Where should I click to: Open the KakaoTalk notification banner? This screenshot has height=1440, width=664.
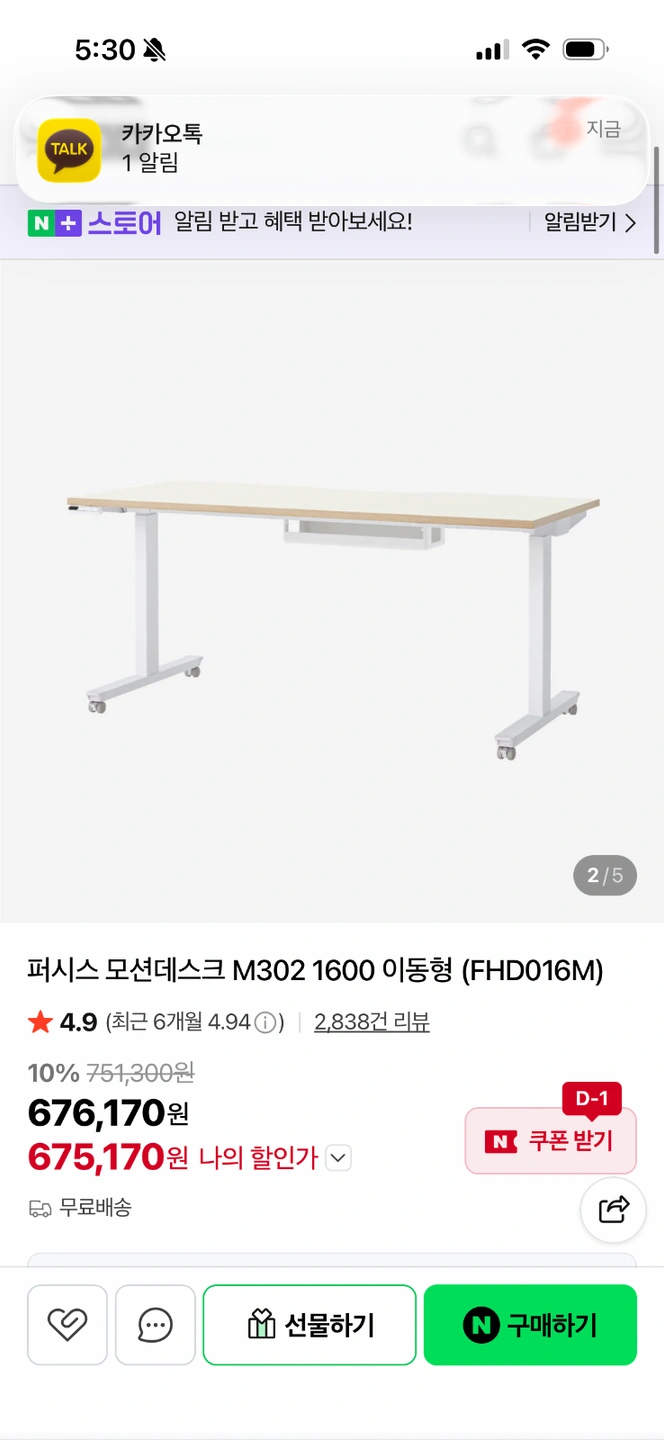pyautogui.click(x=332, y=150)
